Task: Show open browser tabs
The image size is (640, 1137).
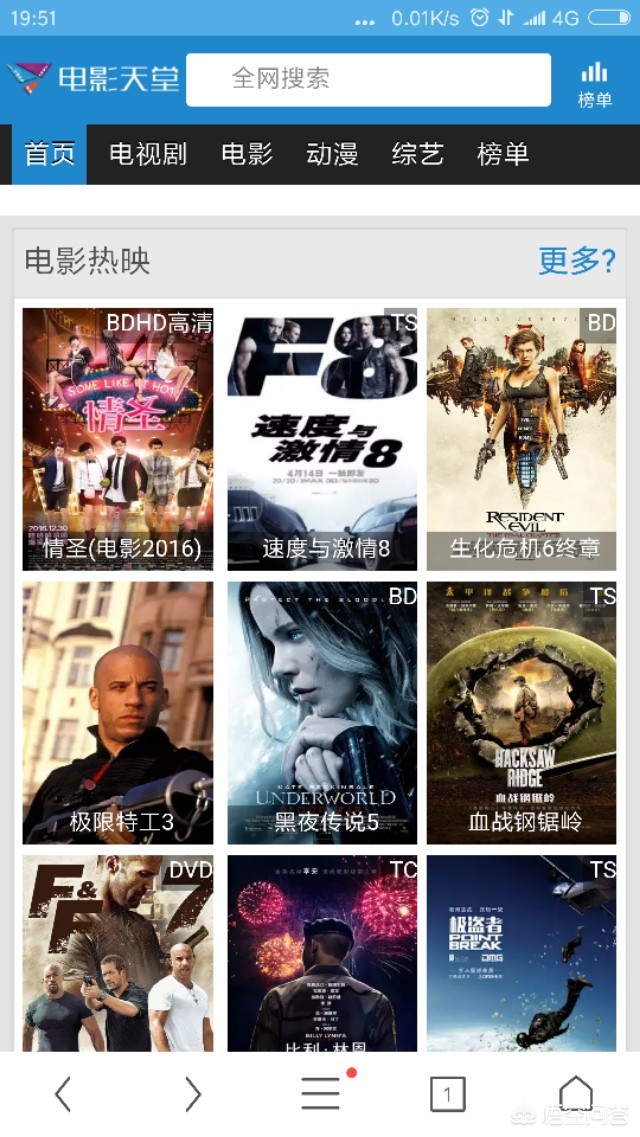Action: 447,1094
